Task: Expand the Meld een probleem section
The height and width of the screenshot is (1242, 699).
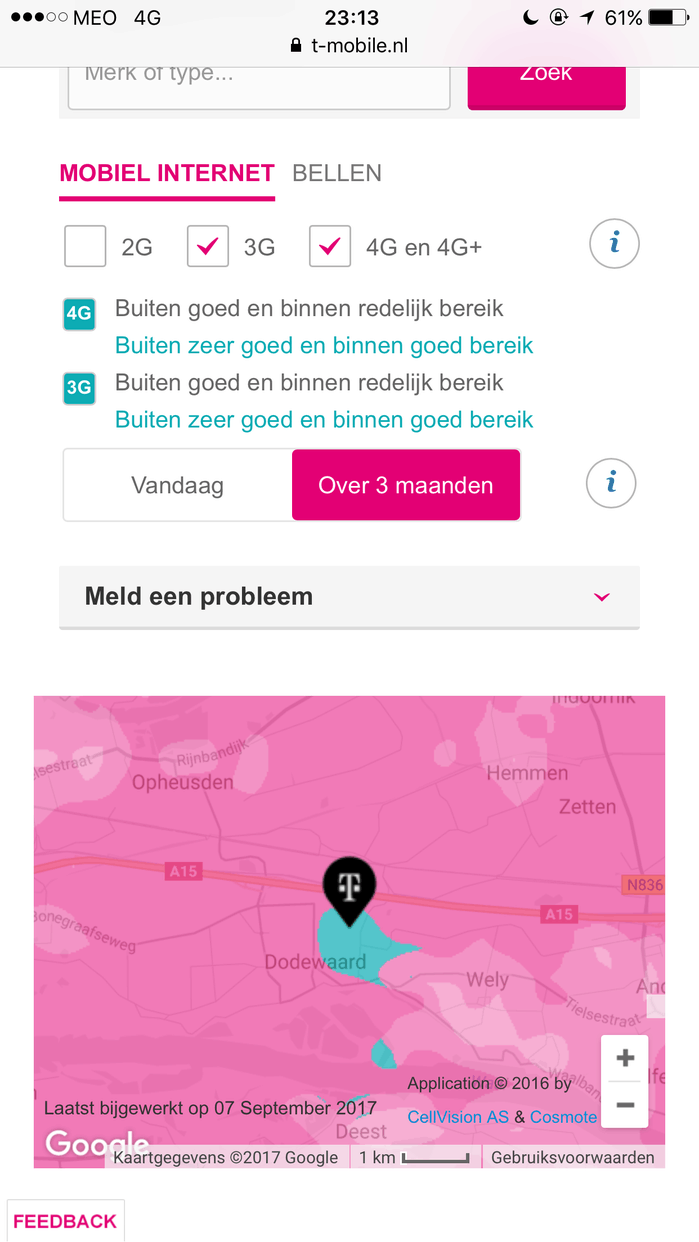Action: pyautogui.click(x=349, y=597)
